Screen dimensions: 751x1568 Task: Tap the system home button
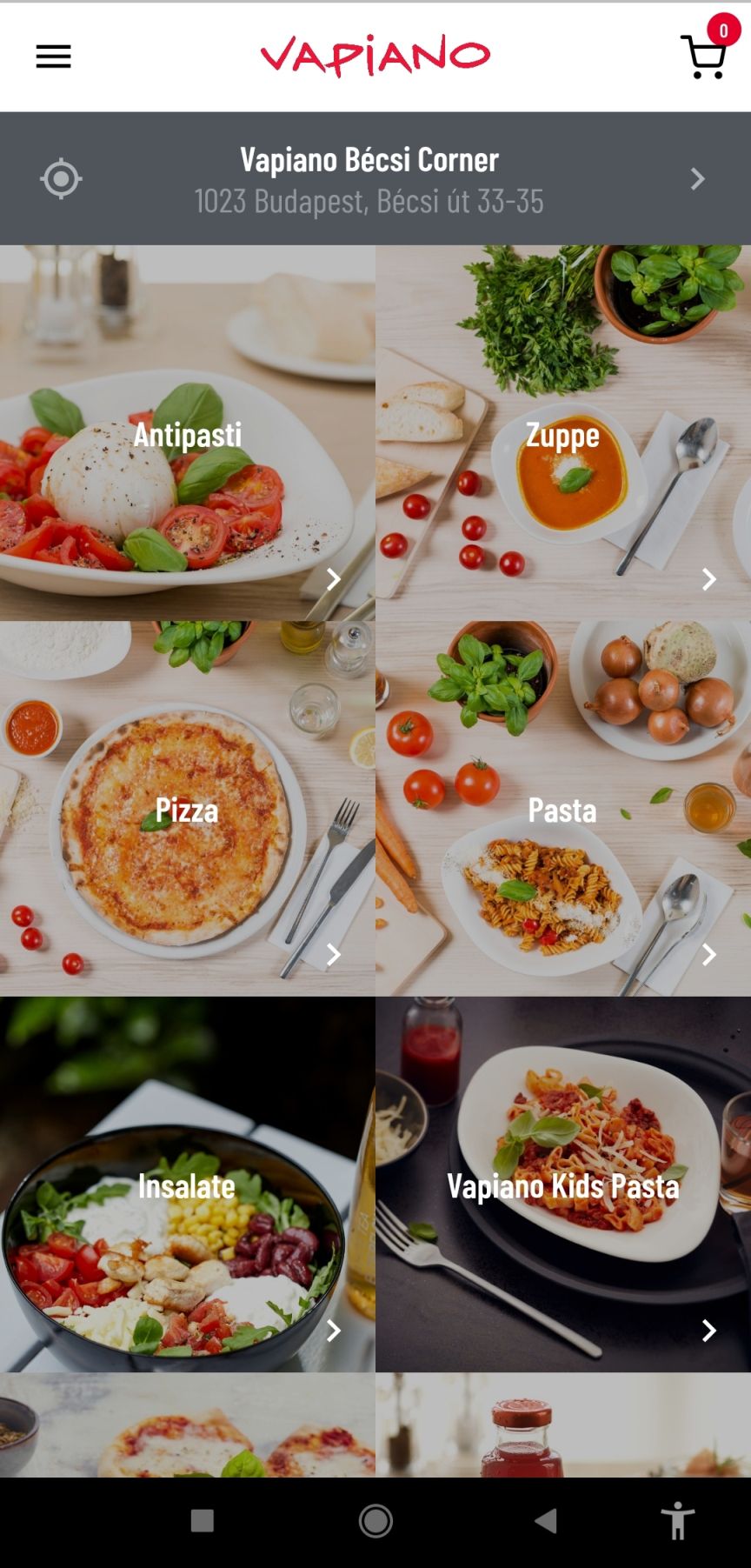pyautogui.click(x=375, y=1521)
